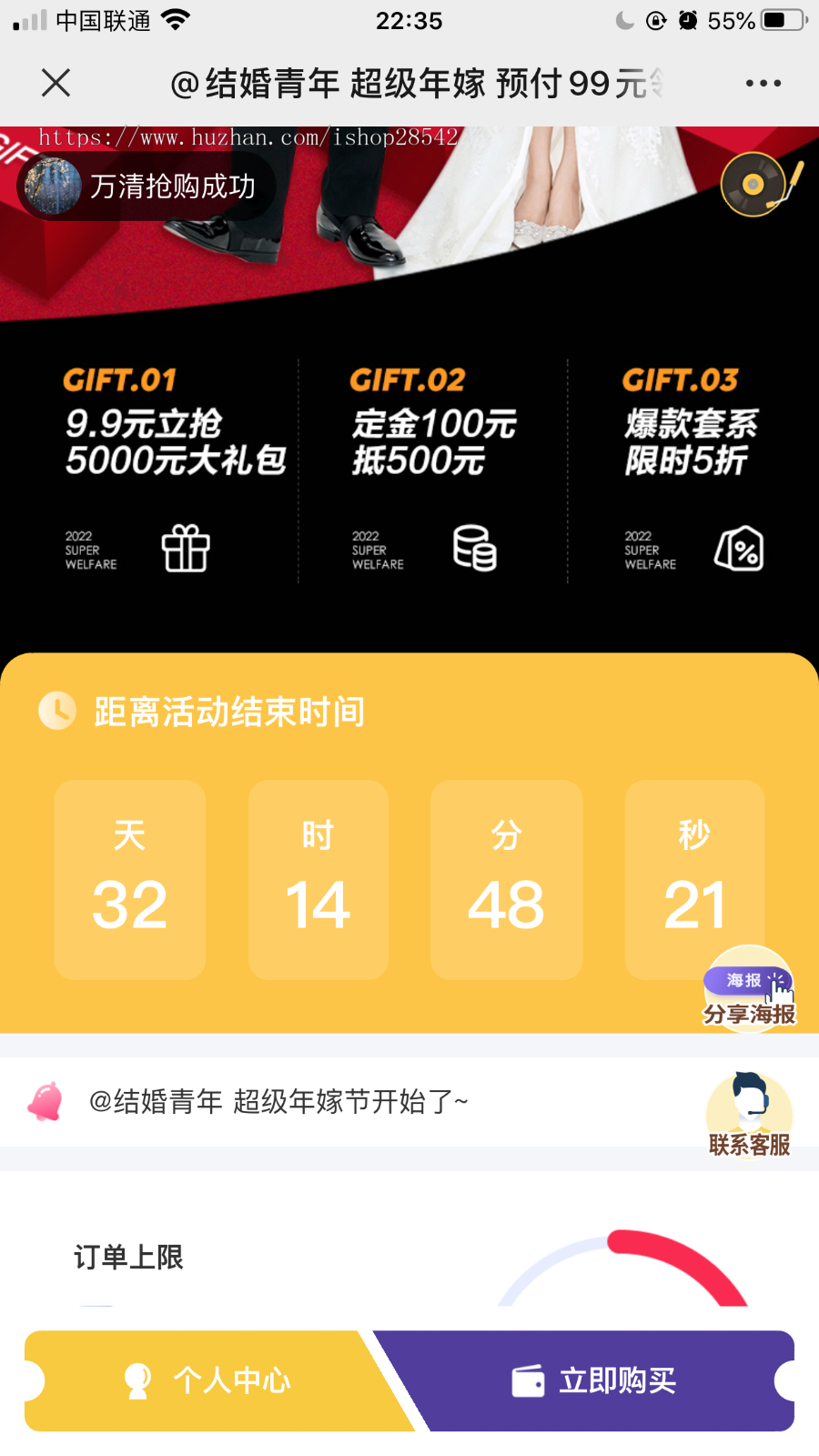Tap the 海报 clicking-hand badge icon
Viewport: 819px width, 1456px height.
[x=746, y=981]
